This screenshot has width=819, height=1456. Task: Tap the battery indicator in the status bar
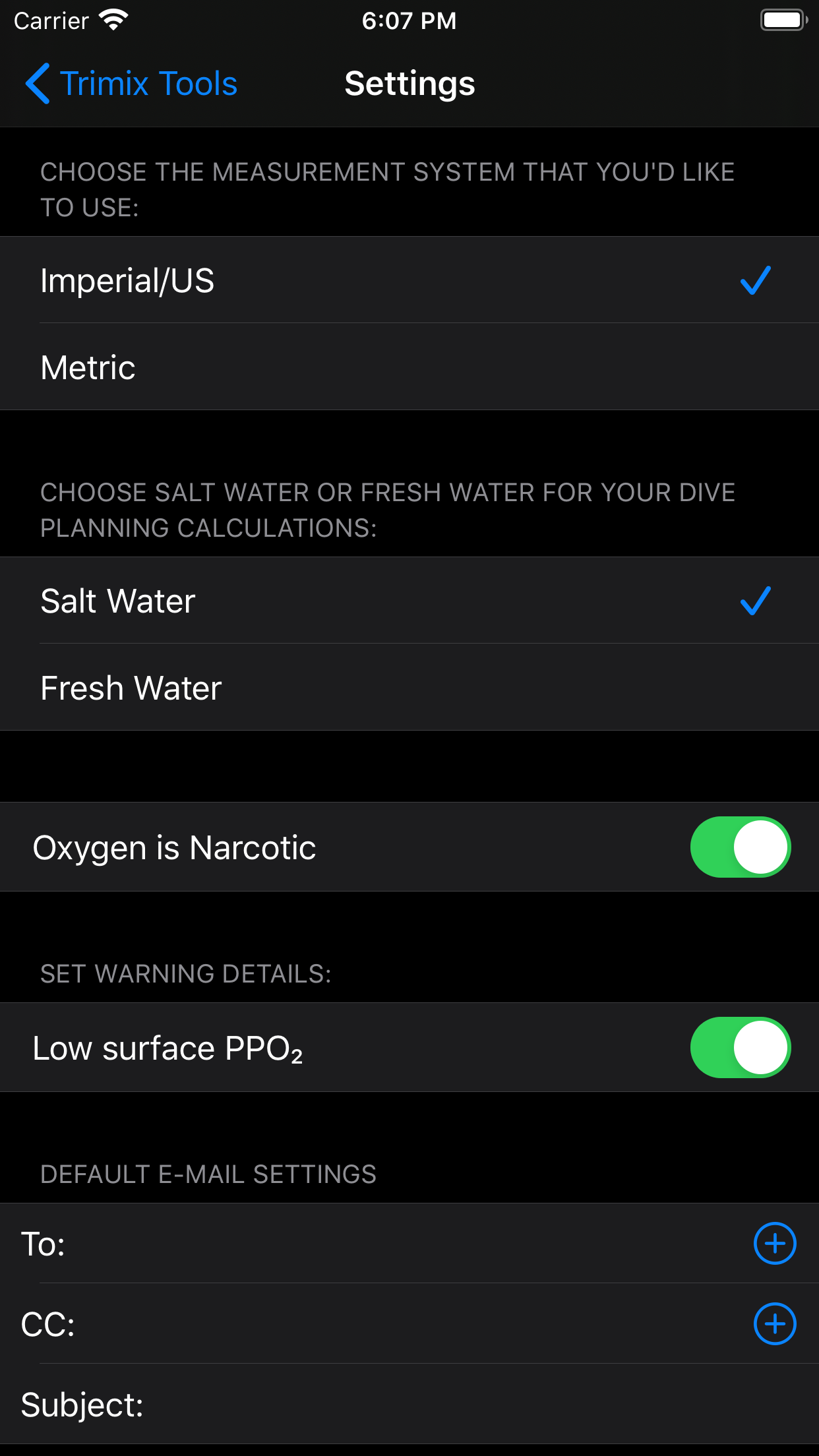coord(782,19)
